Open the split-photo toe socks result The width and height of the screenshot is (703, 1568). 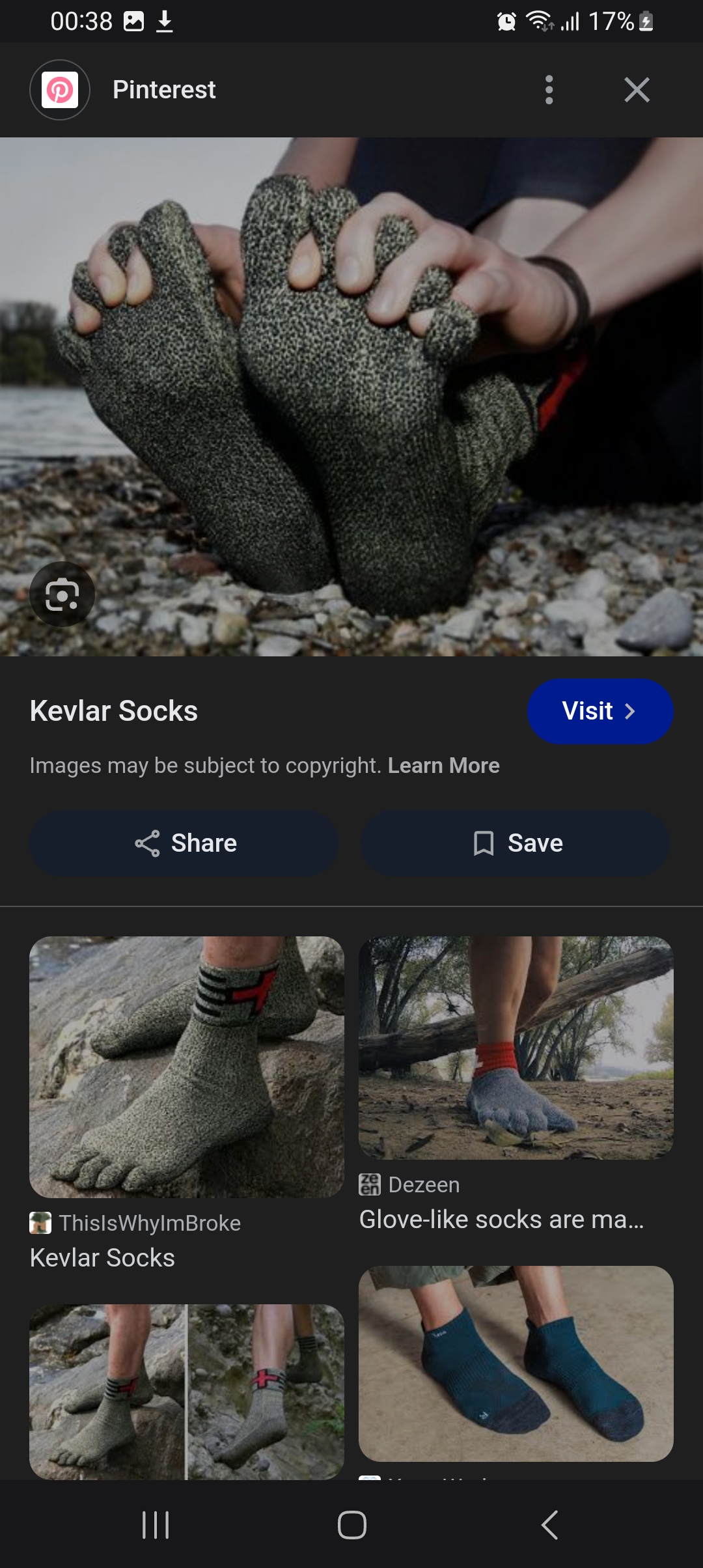187,1392
